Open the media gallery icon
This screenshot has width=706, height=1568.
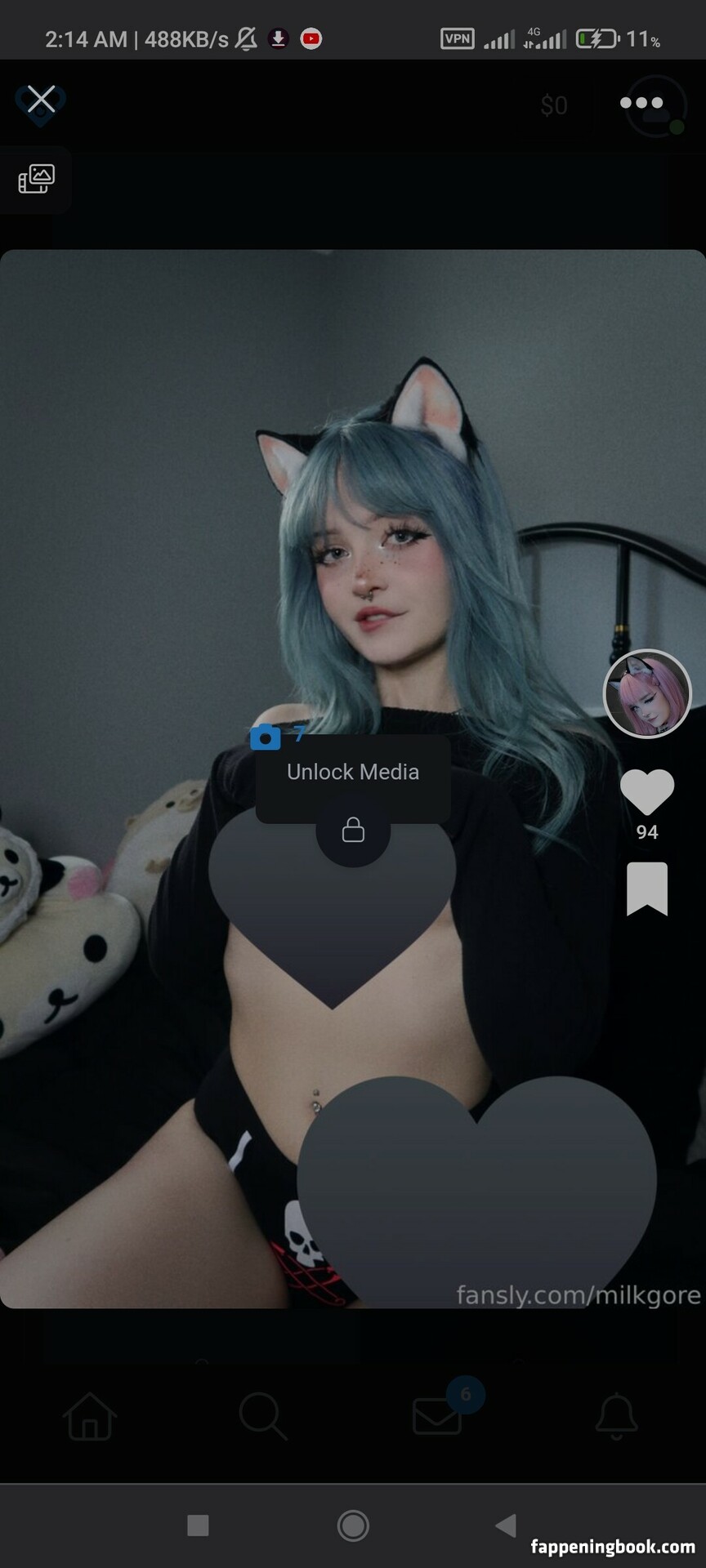point(36,179)
